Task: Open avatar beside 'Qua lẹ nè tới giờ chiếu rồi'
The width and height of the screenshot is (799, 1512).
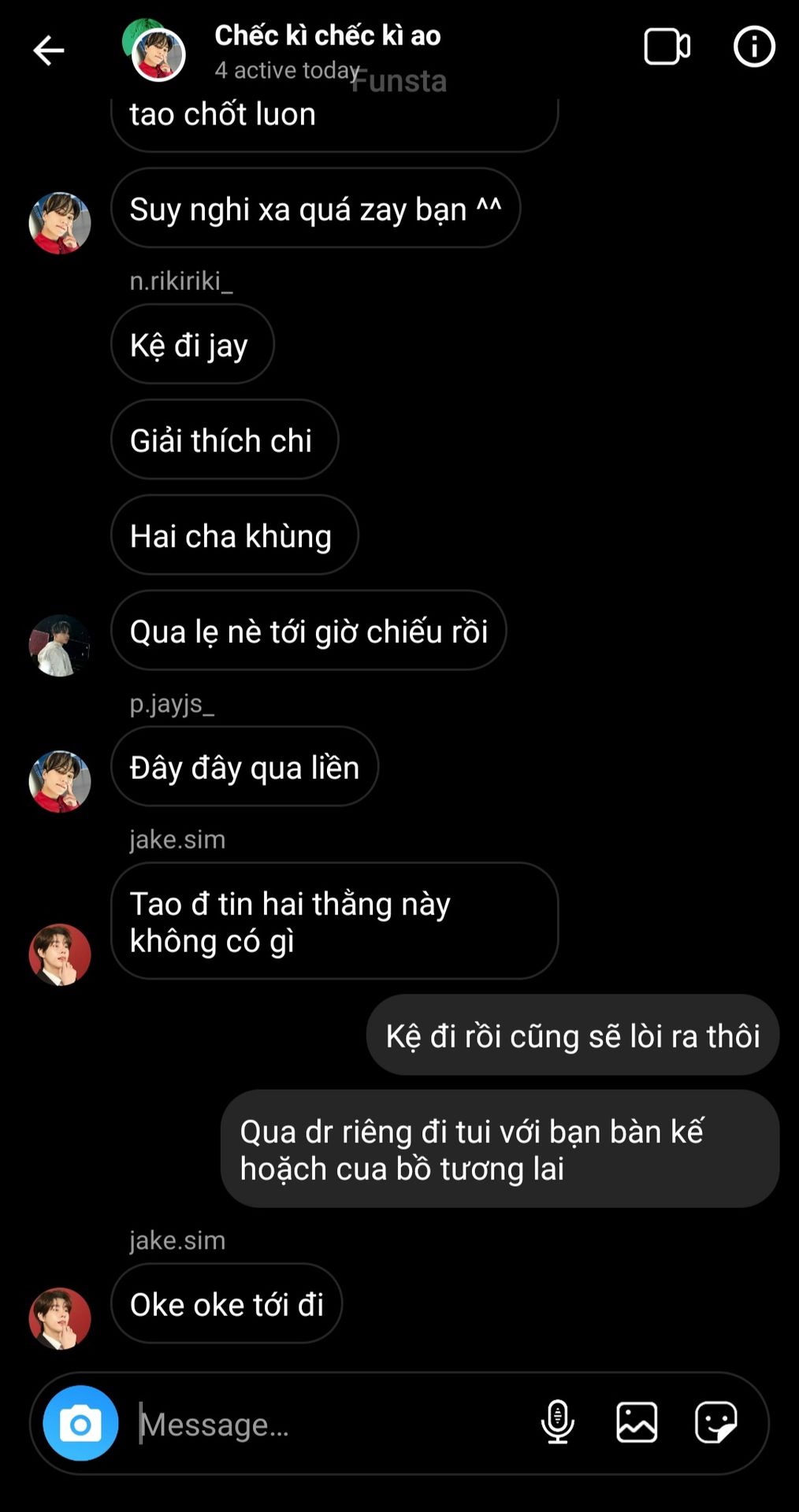Action: click(x=60, y=646)
